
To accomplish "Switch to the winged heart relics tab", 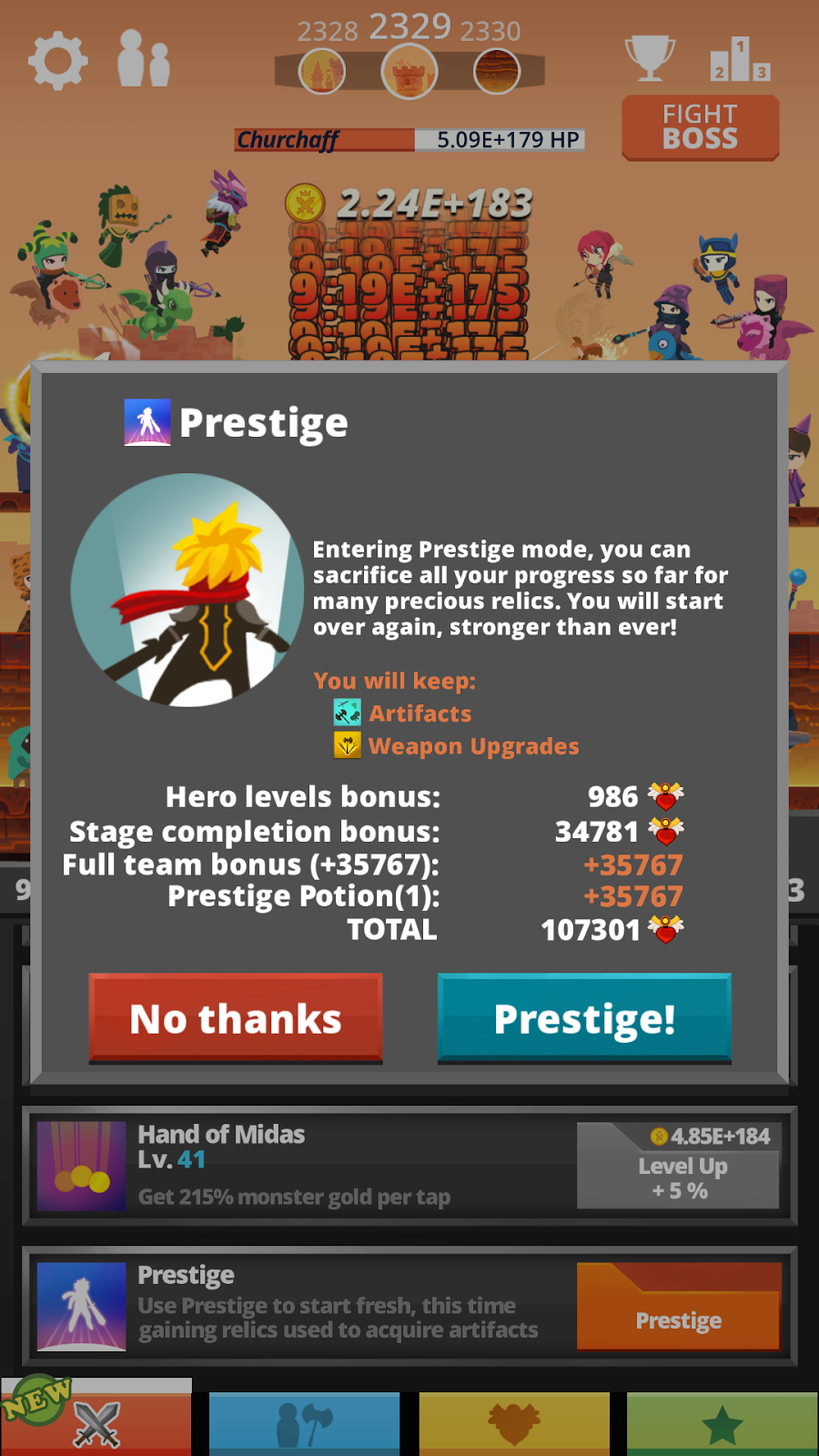I will click(x=513, y=1423).
